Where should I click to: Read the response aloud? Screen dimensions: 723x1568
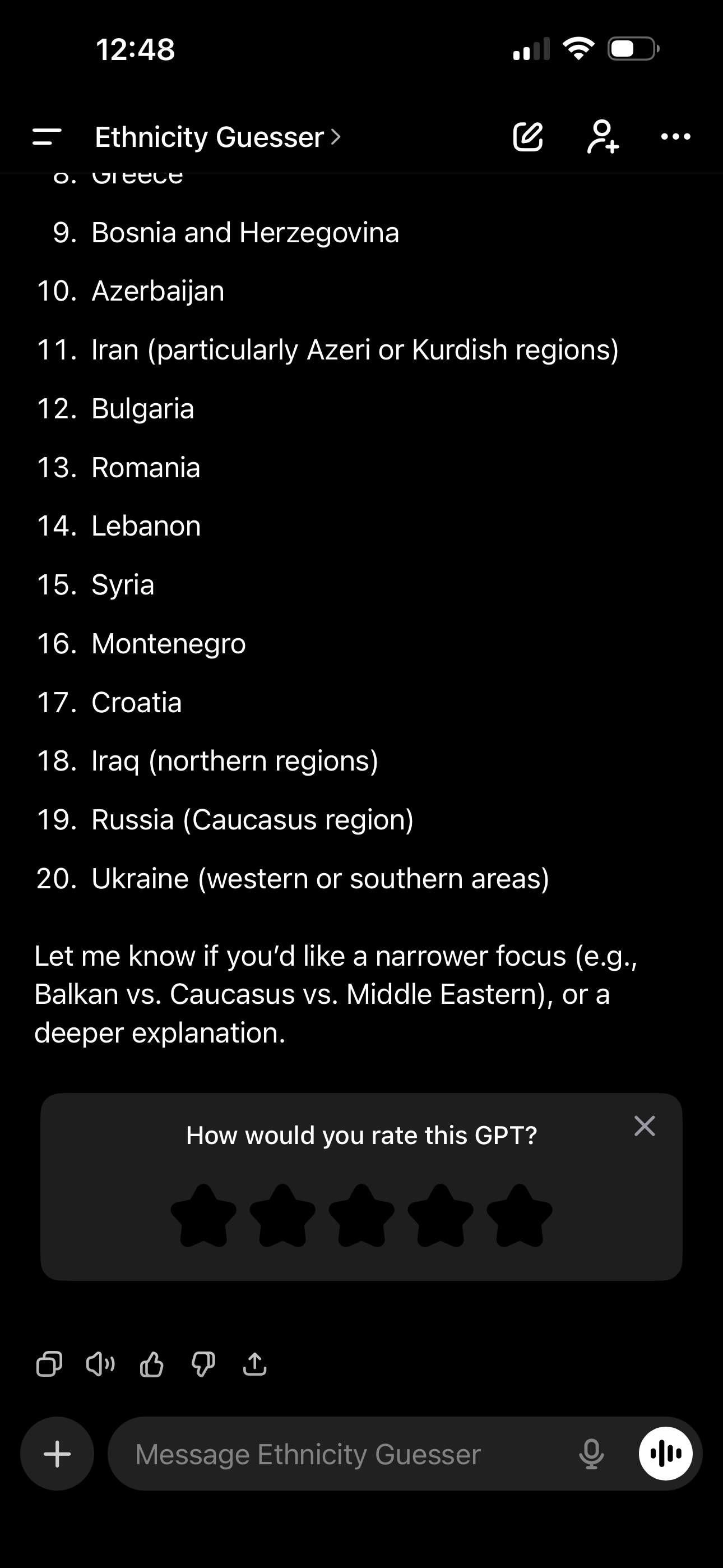click(100, 1364)
